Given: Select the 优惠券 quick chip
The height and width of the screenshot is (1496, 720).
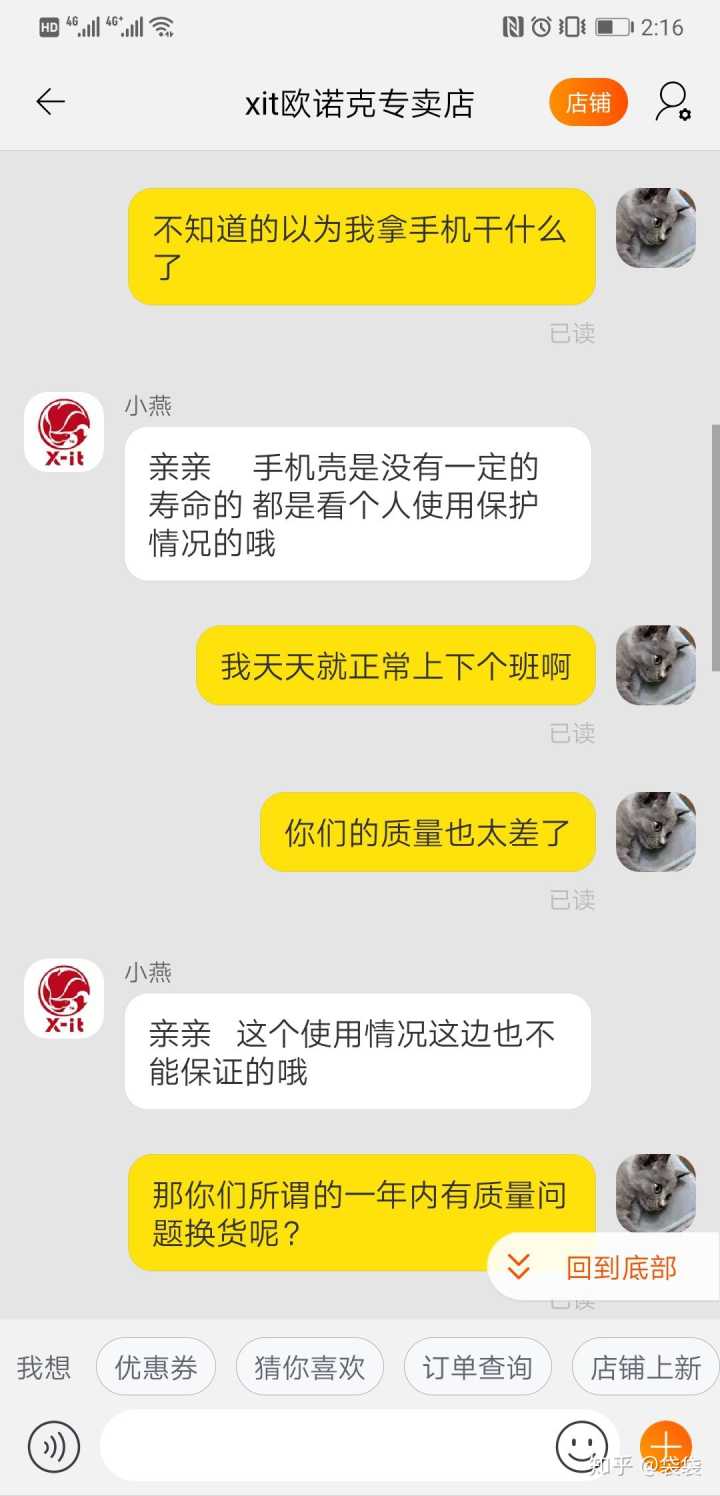Looking at the screenshot, I should (x=156, y=1367).
